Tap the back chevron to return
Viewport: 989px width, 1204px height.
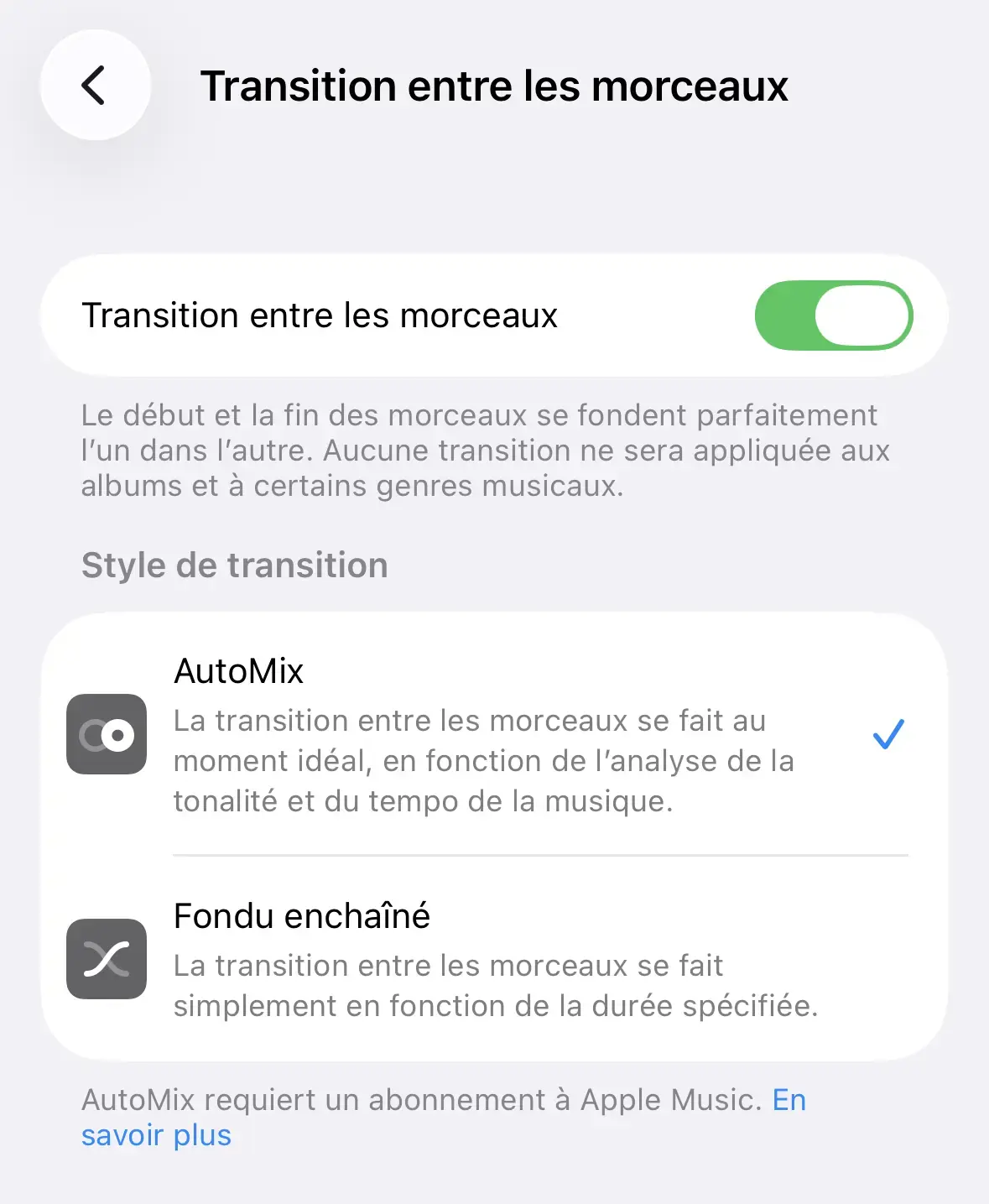(x=95, y=85)
